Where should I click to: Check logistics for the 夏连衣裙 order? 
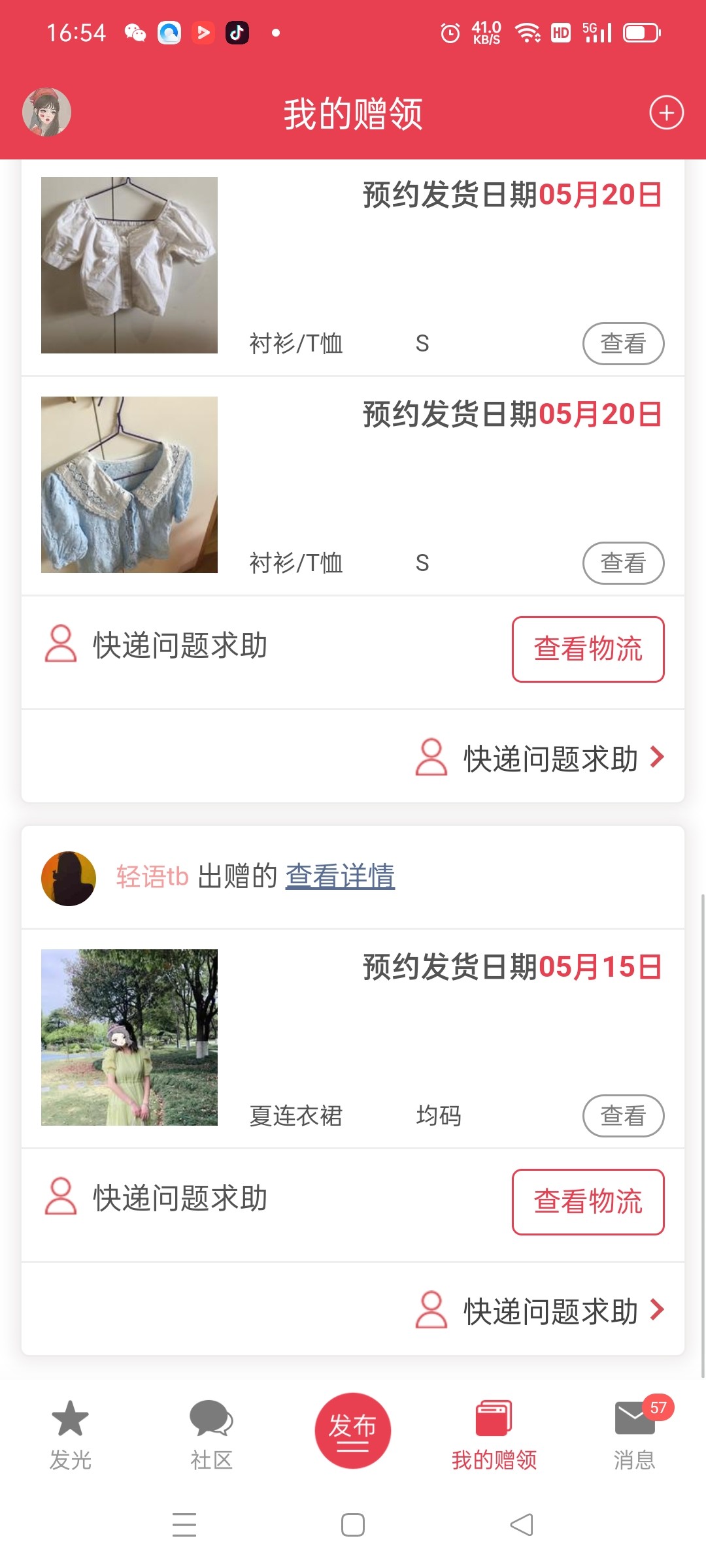click(x=588, y=1202)
